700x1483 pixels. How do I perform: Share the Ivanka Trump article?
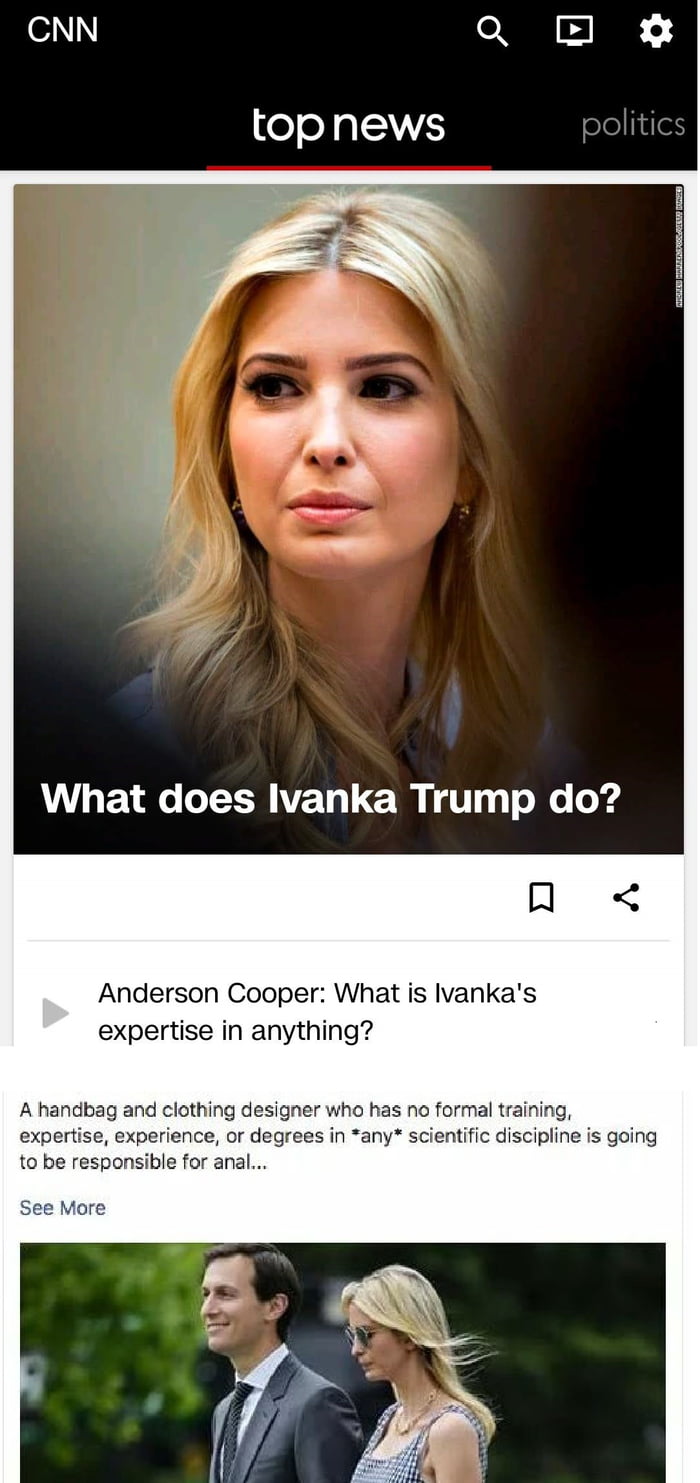(x=626, y=897)
